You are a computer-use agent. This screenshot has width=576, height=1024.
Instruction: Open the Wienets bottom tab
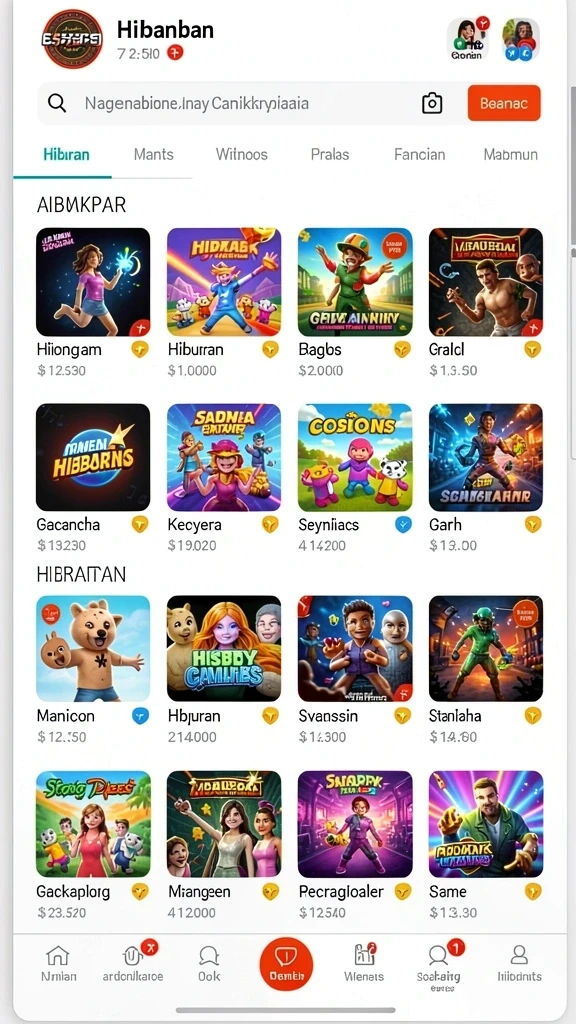click(364, 963)
